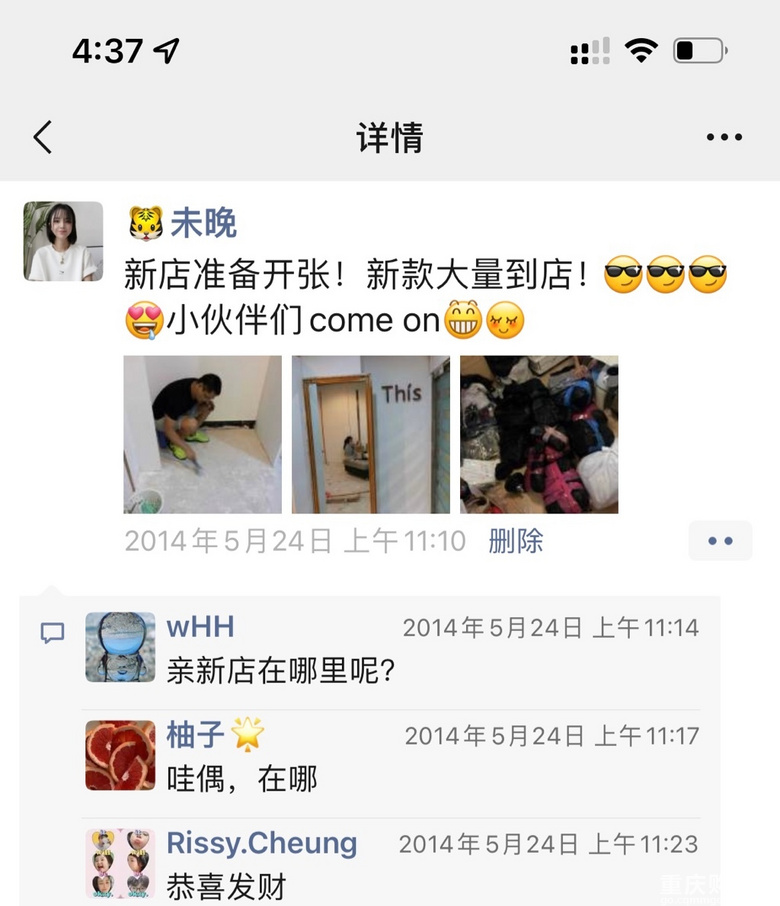Go back from the 详情 page
Screen dimensions: 780x906
(42, 137)
